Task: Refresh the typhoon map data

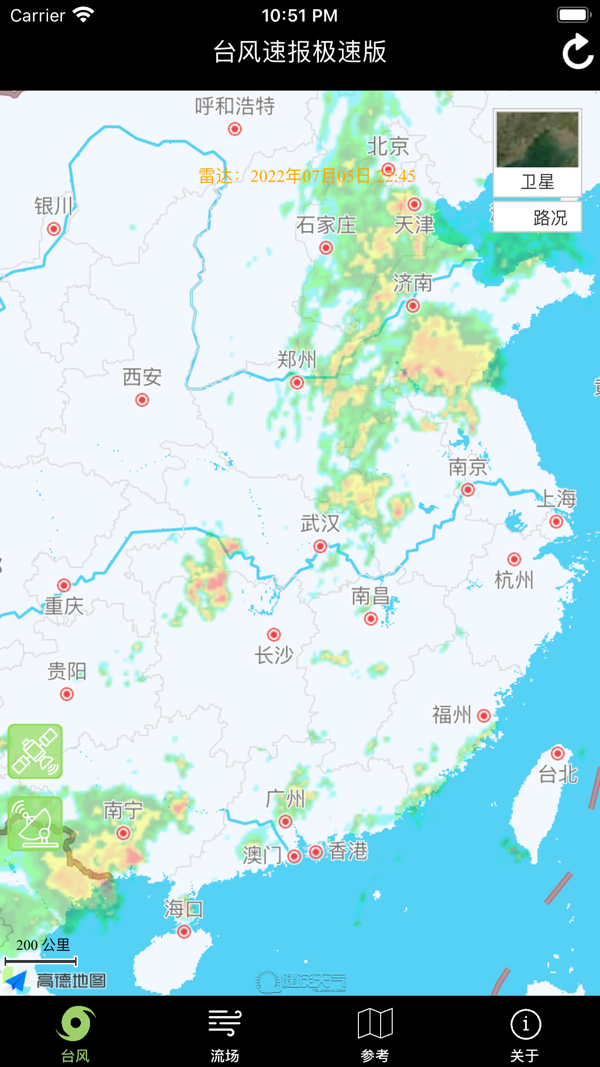Action: click(577, 52)
